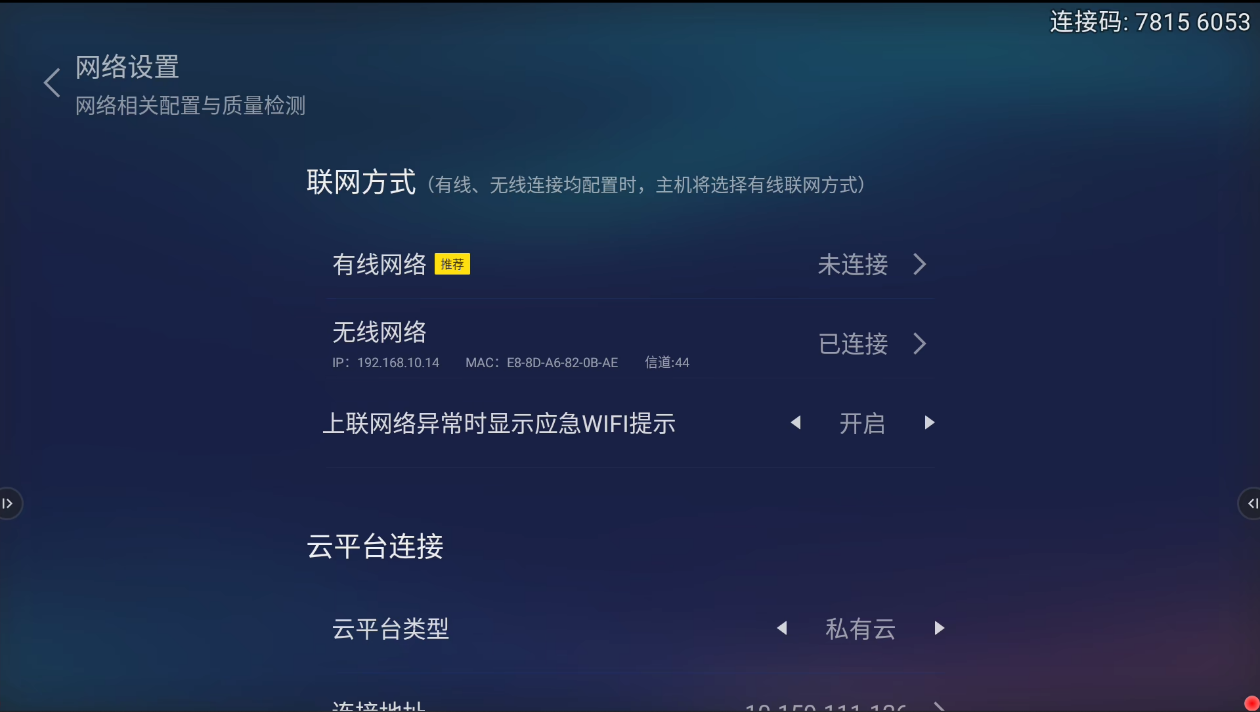
Task: Tap right arrow beside 云平台类型 私有云
Action: (939, 628)
